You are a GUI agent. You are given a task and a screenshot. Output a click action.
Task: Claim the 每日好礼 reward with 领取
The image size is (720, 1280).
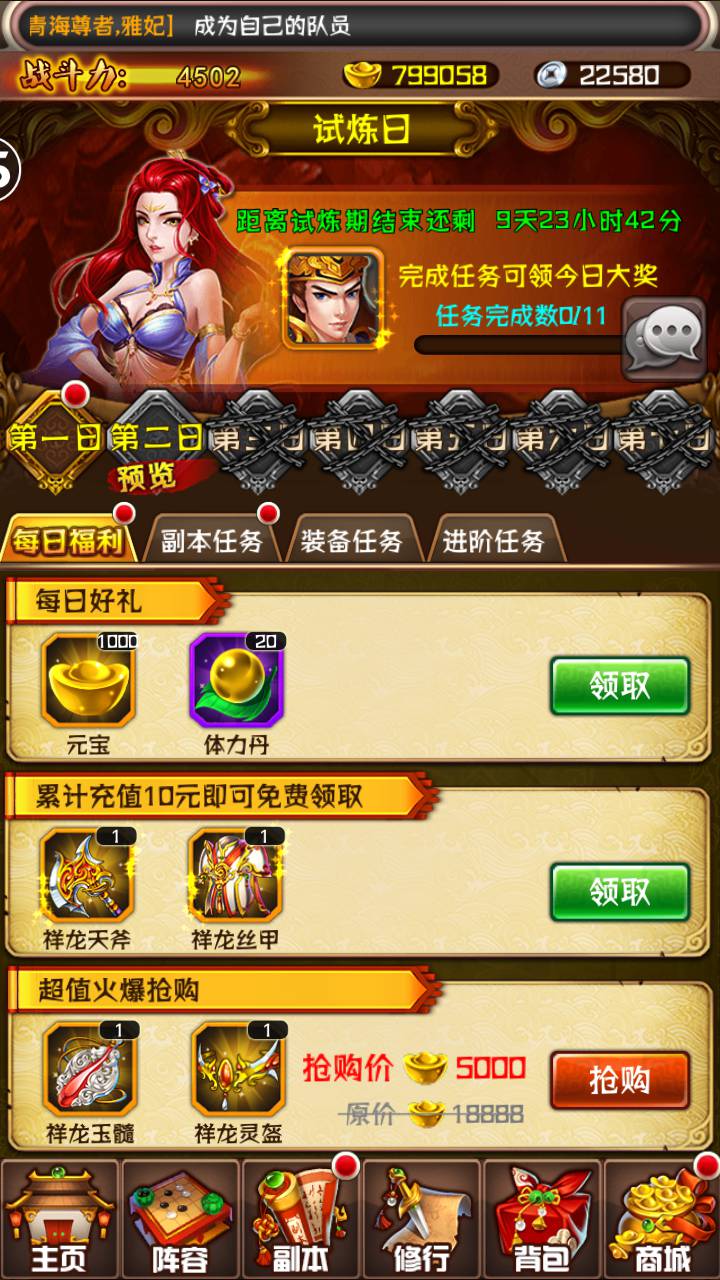tap(620, 686)
